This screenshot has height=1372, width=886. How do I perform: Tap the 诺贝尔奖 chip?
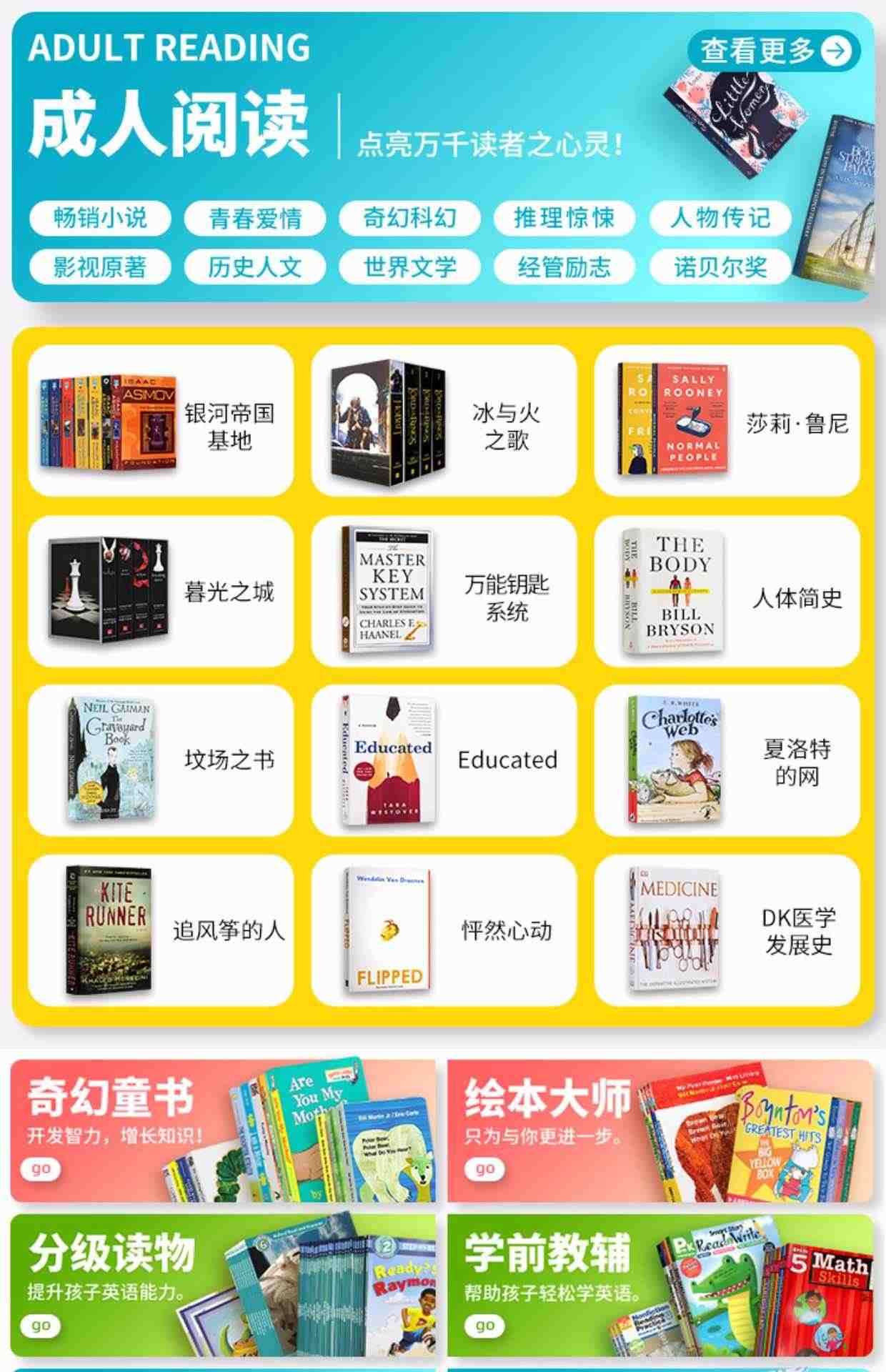pyautogui.click(x=720, y=267)
